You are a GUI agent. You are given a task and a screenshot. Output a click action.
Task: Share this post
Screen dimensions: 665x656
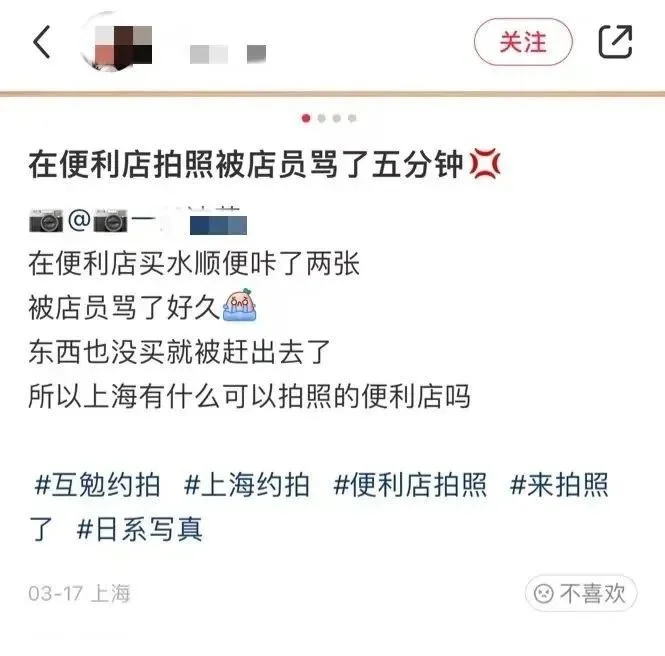point(615,41)
